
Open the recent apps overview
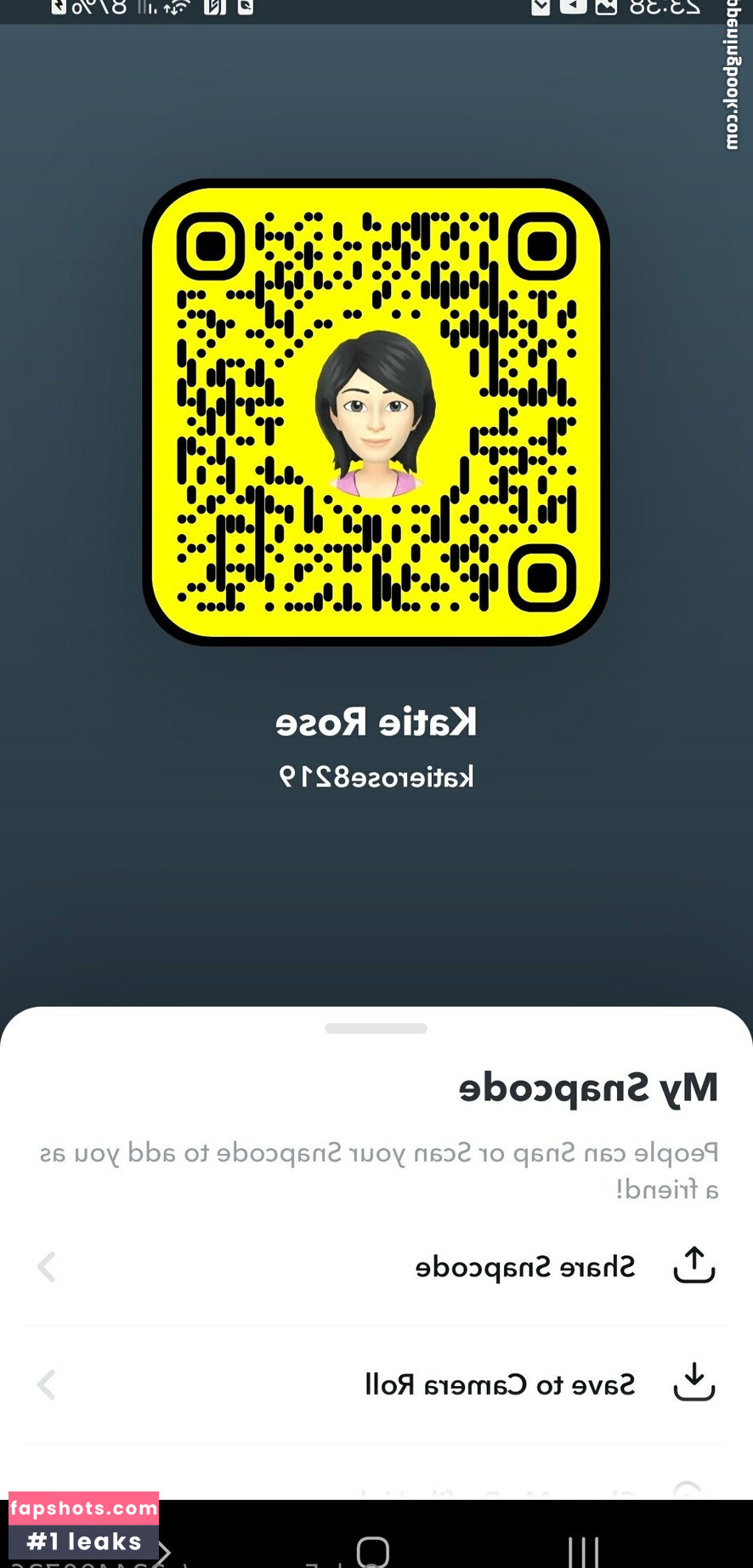click(583, 1551)
